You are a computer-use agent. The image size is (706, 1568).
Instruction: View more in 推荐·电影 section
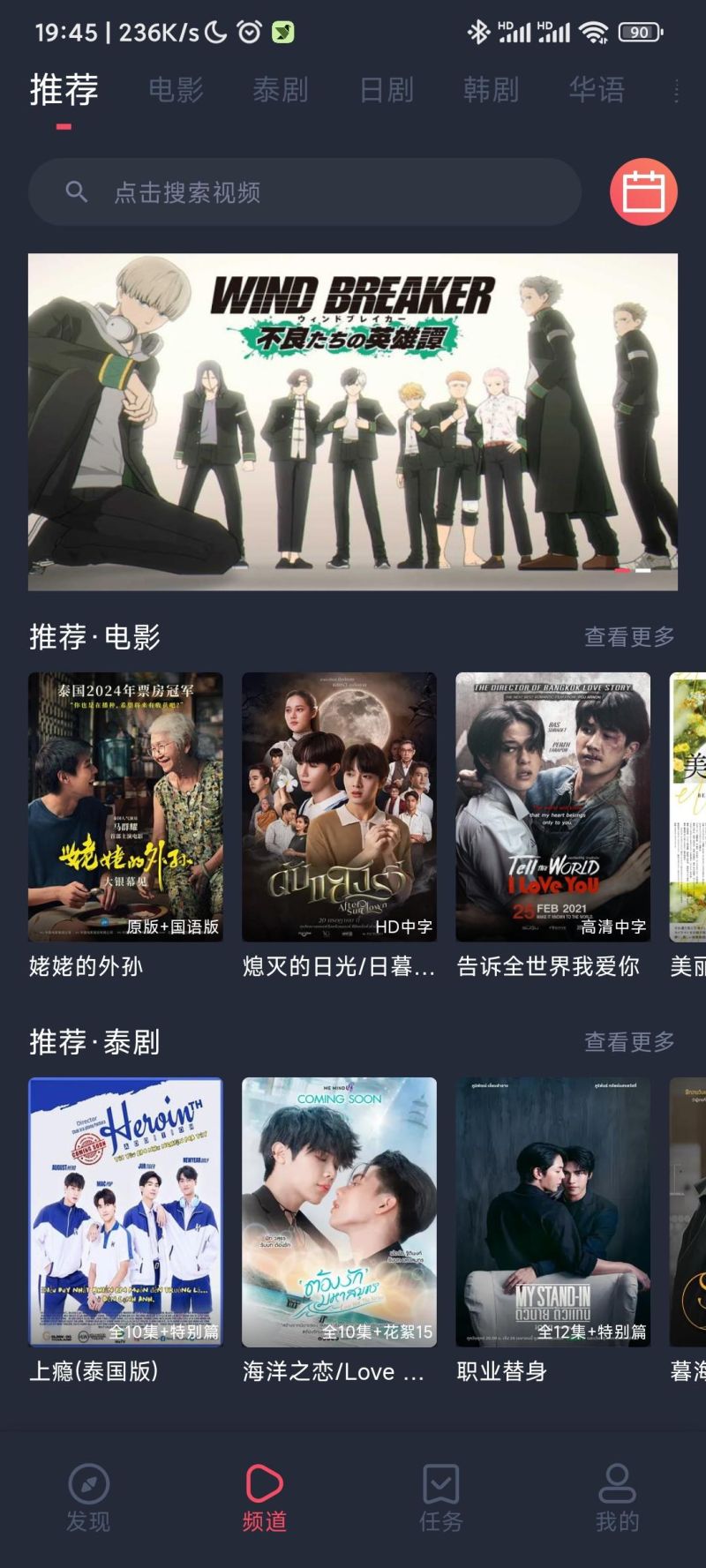point(629,636)
